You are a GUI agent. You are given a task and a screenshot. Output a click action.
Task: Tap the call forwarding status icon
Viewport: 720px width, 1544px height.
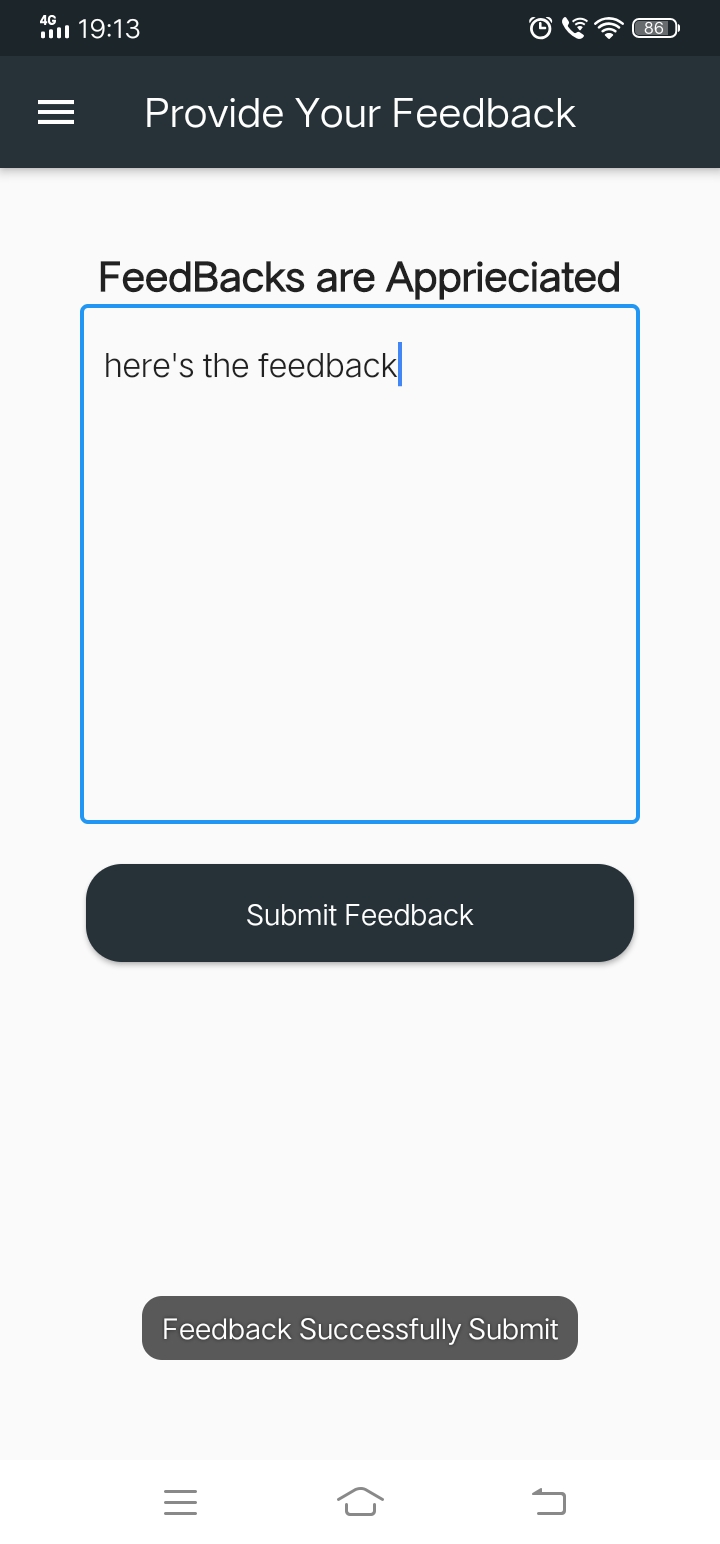pyautogui.click(x=573, y=28)
